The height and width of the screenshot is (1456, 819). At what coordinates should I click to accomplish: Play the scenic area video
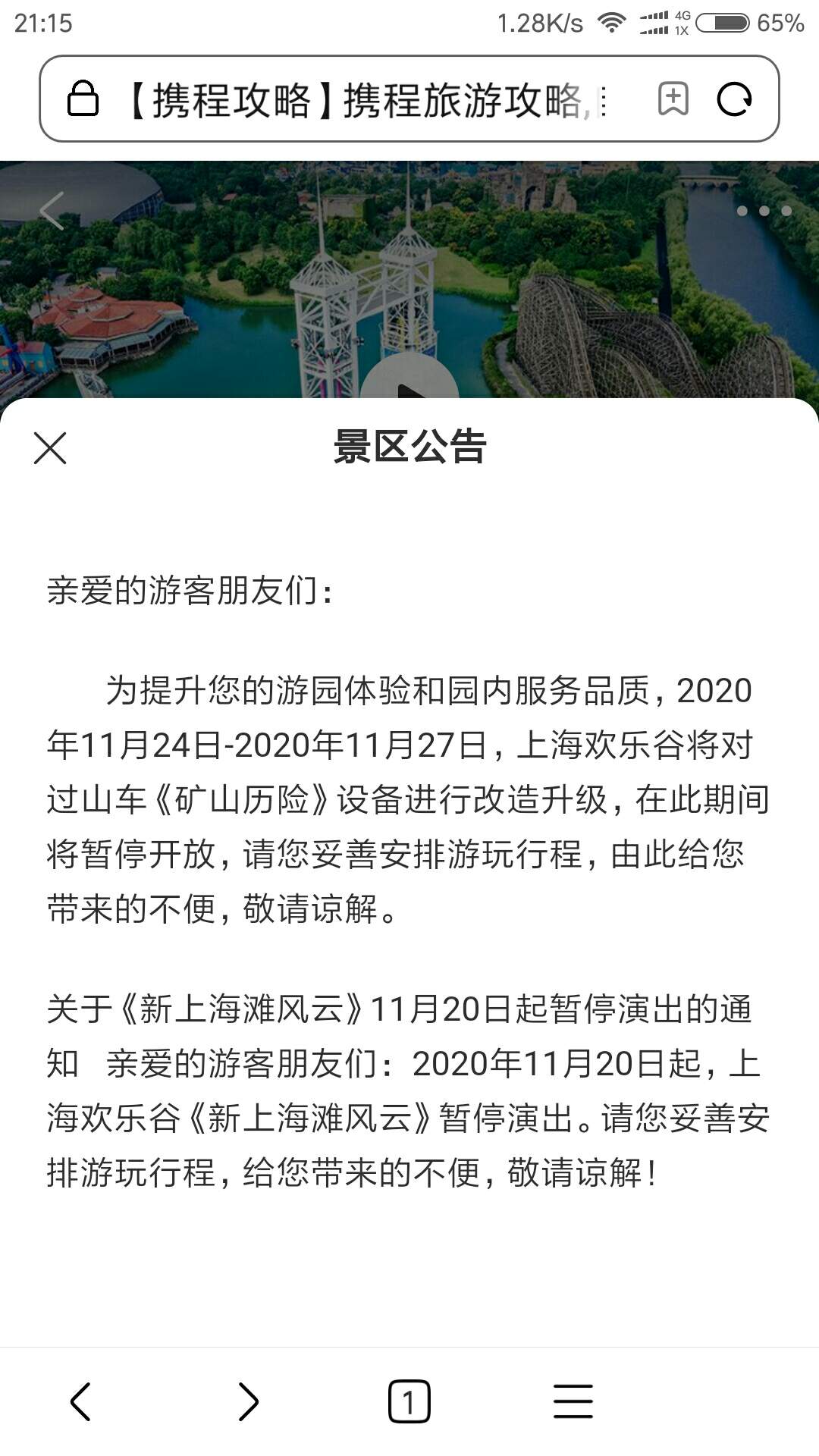(x=409, y=378)
